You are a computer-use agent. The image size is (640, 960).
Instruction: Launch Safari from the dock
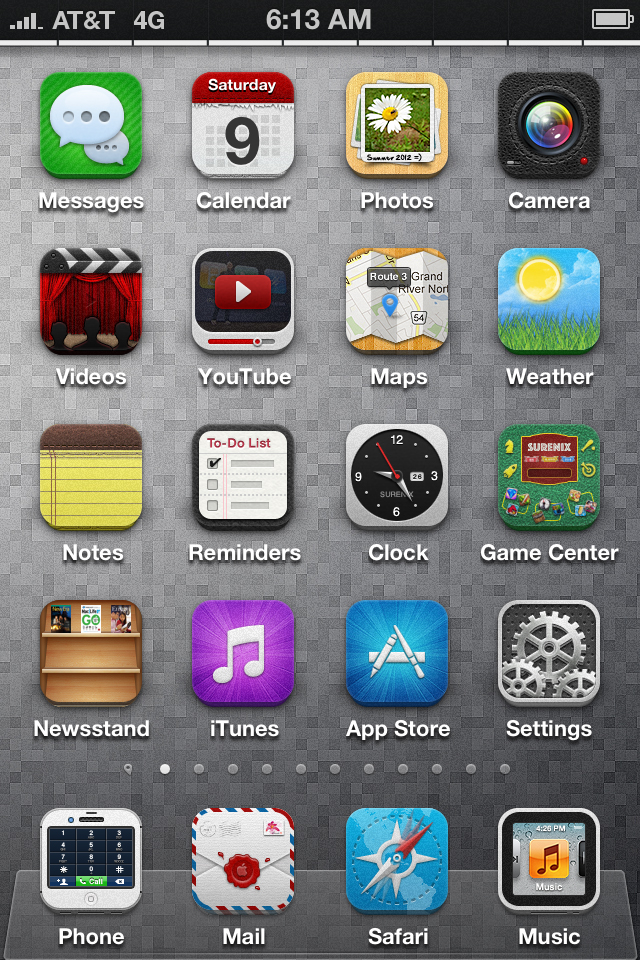397,860
